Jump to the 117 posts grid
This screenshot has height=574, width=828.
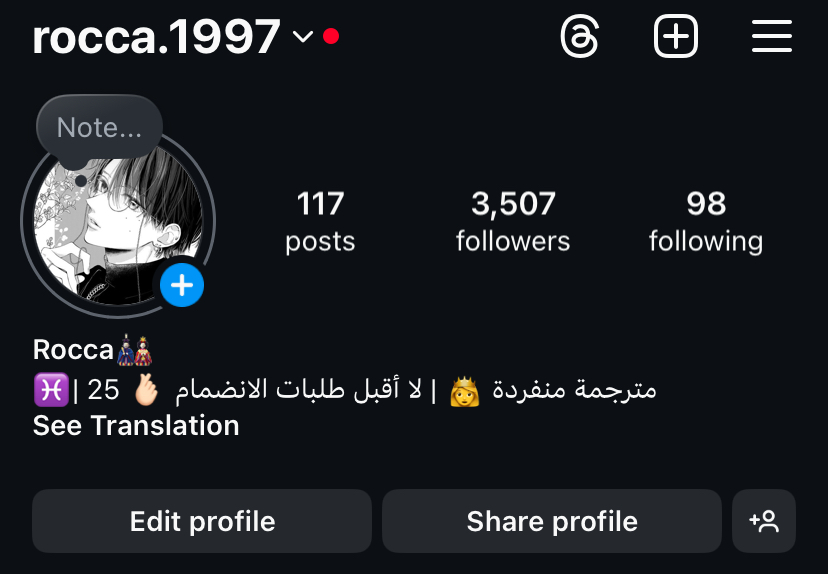click(x=320, y=222)
